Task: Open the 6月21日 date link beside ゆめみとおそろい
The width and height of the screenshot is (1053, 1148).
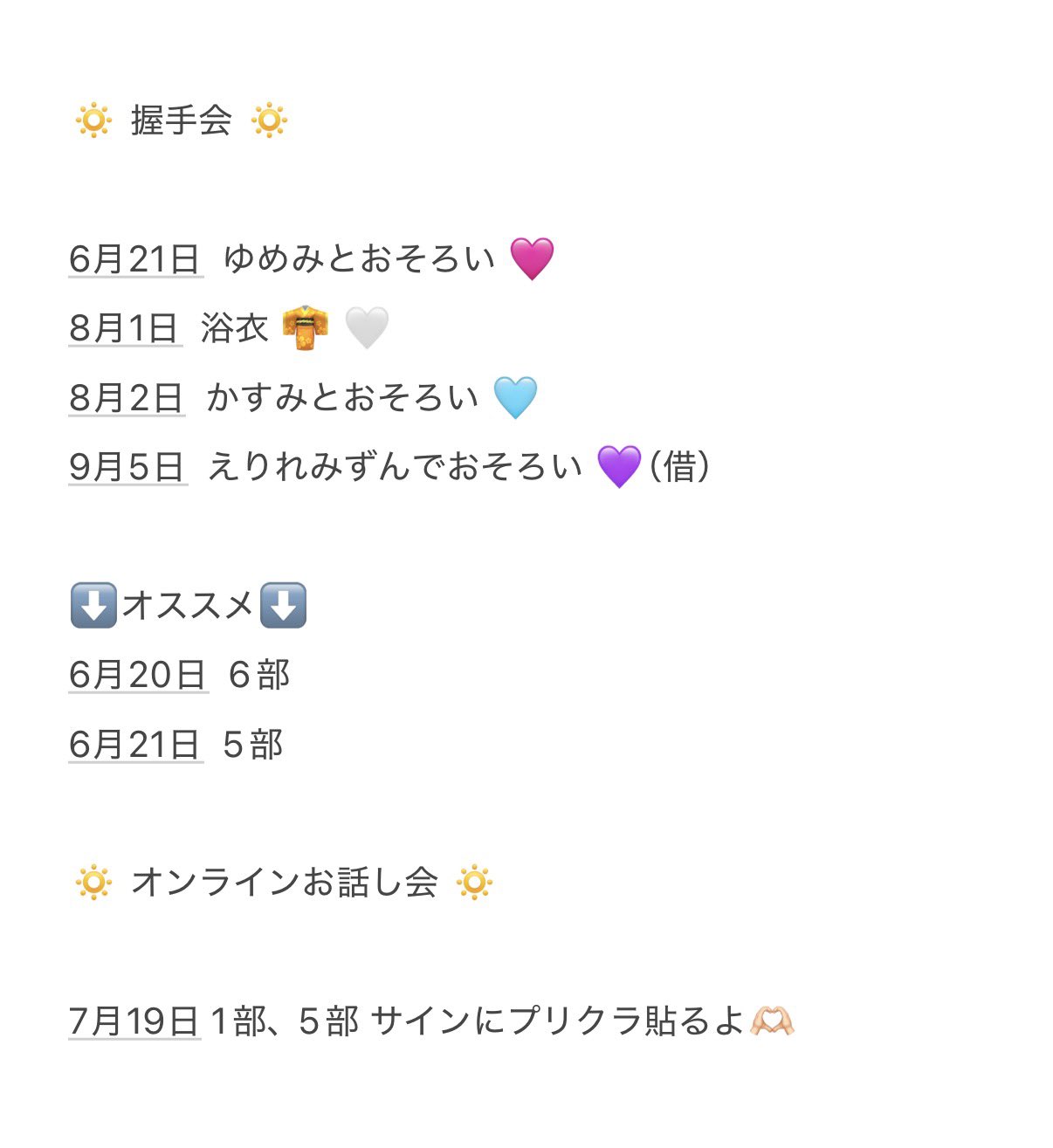Action: coord(135,259)
